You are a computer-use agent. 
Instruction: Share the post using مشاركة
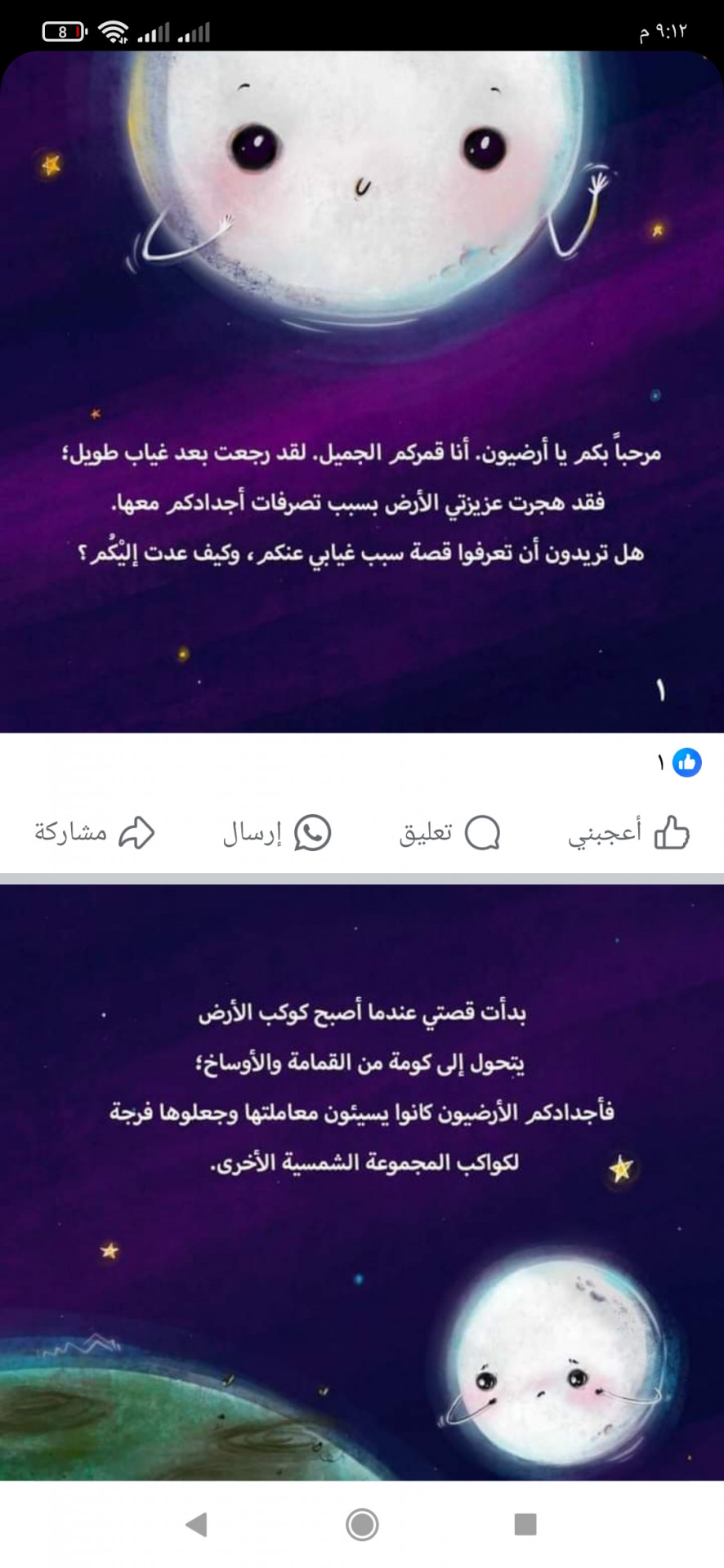(94, 833)
